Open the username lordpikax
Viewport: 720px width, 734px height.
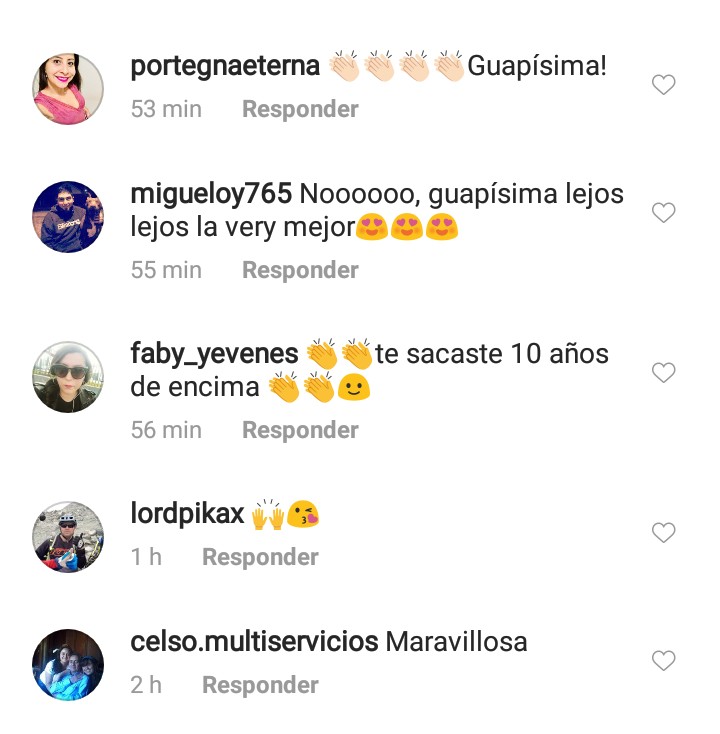[x=187, y=514]
